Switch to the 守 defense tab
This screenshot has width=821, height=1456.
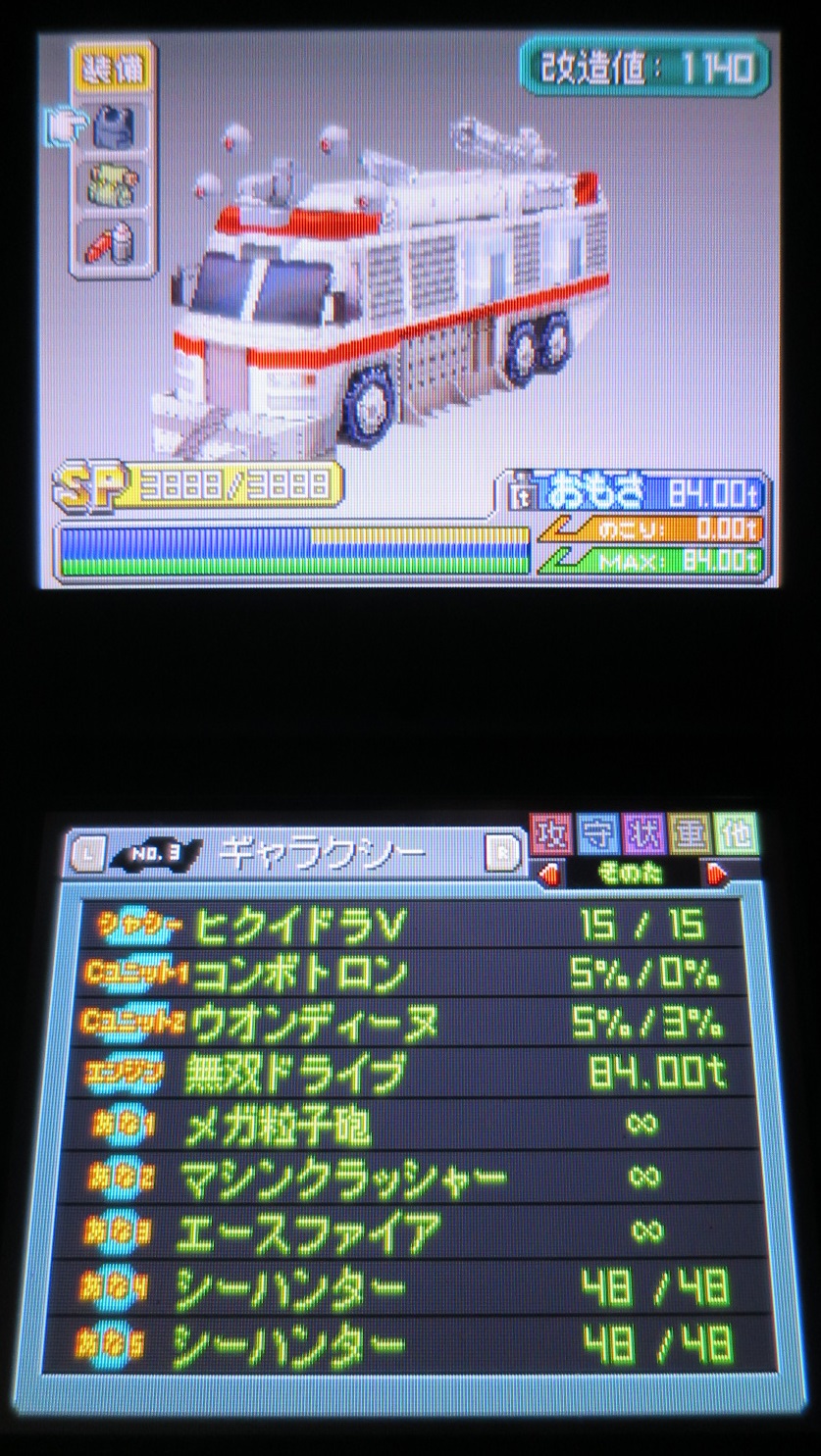point(596,835)
